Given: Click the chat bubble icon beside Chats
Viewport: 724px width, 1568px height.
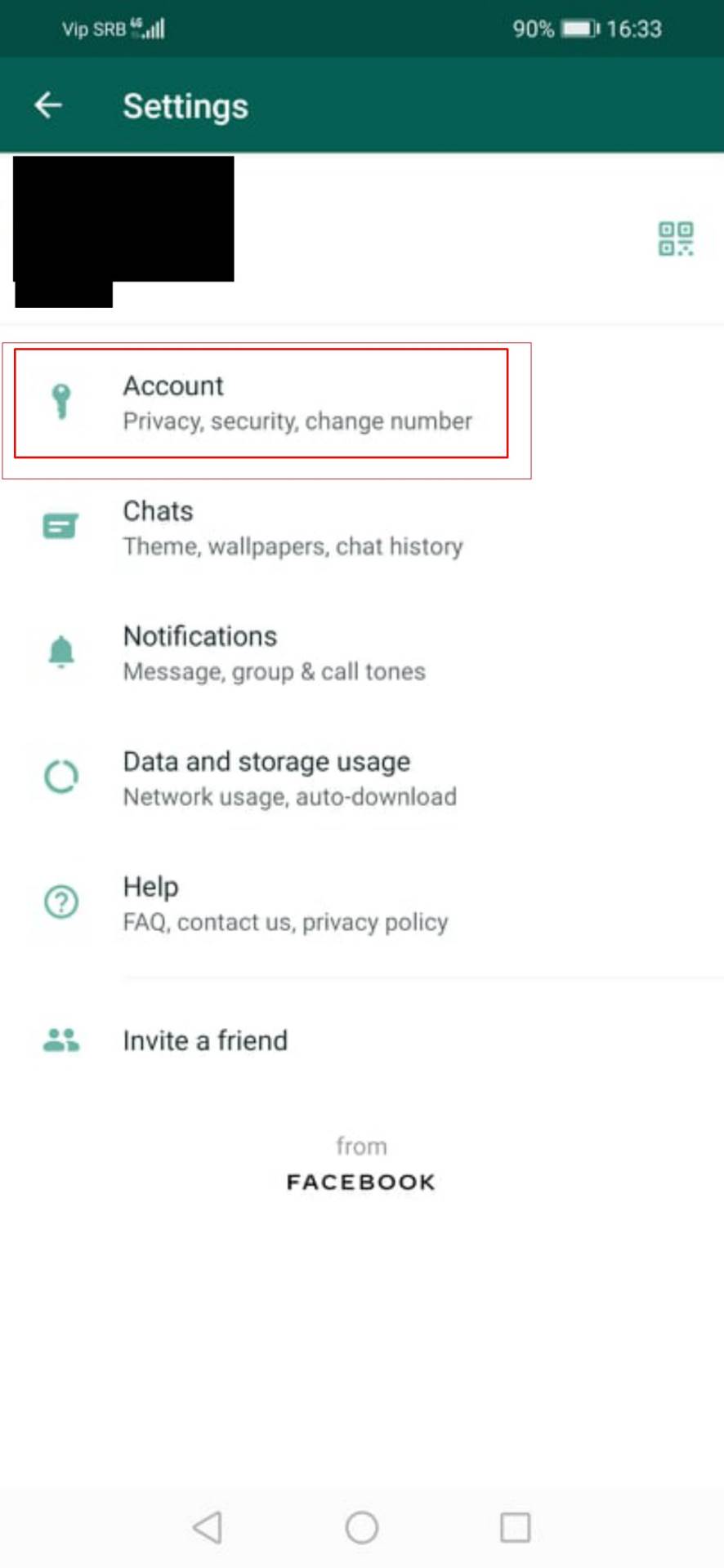Looking at the screenshot, I should (x=60, y=527).
